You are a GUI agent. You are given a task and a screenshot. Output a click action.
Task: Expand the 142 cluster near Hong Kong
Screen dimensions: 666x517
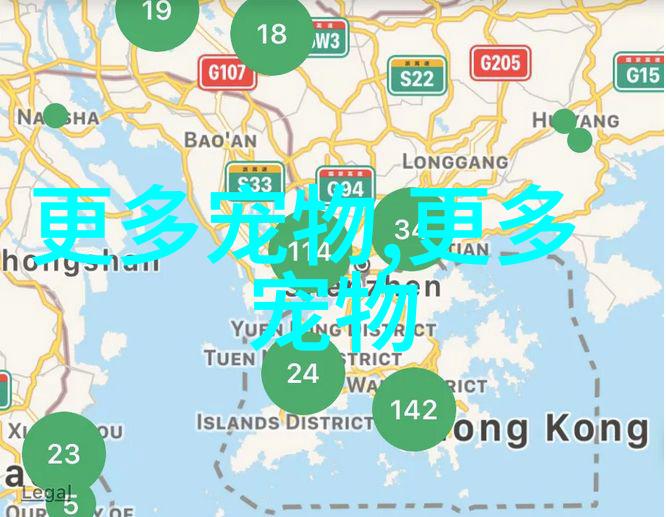point(413,409)
